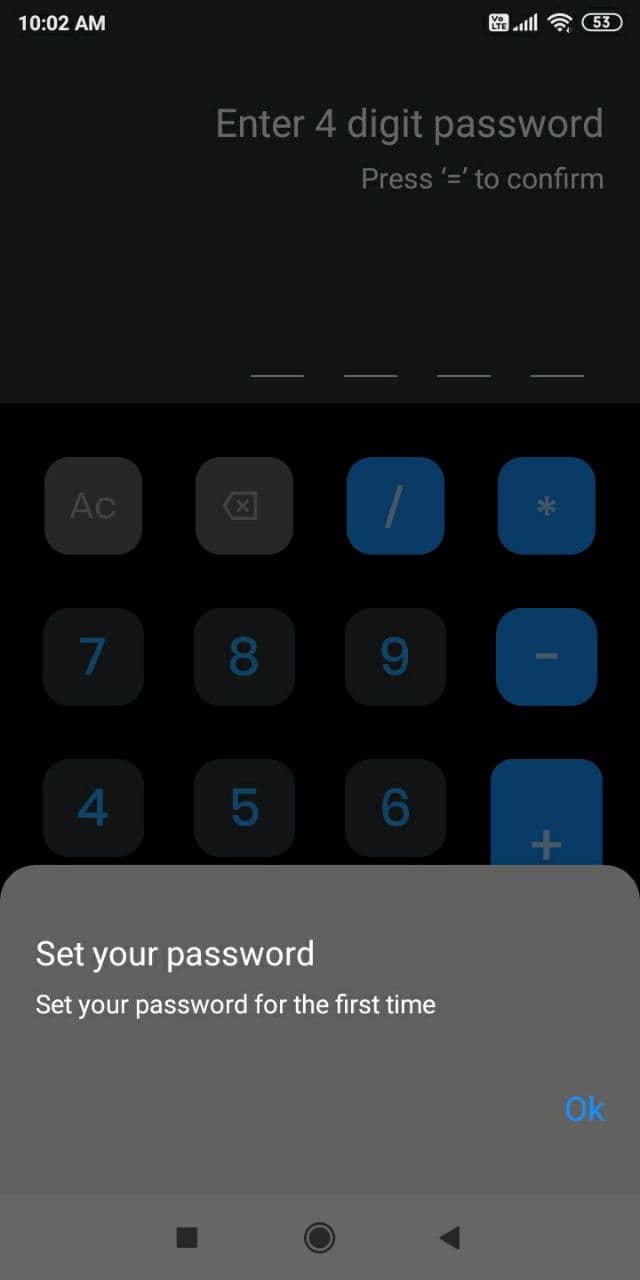Confirm the dialog with Ok

coord(584,1109)
